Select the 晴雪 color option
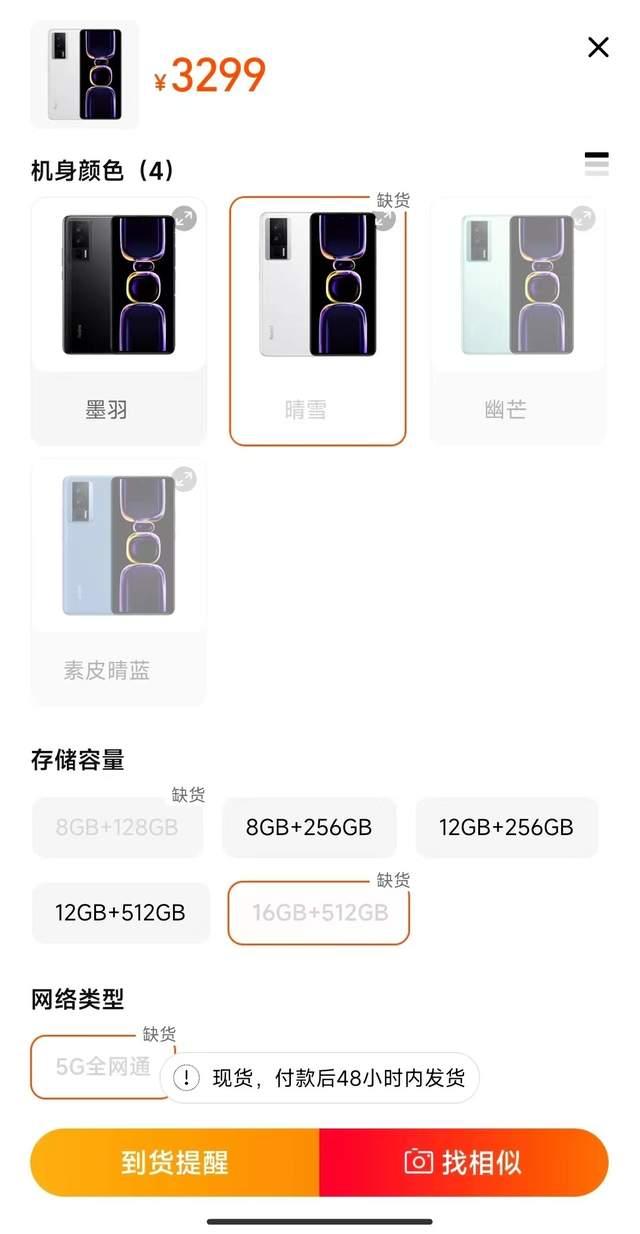 318,321
